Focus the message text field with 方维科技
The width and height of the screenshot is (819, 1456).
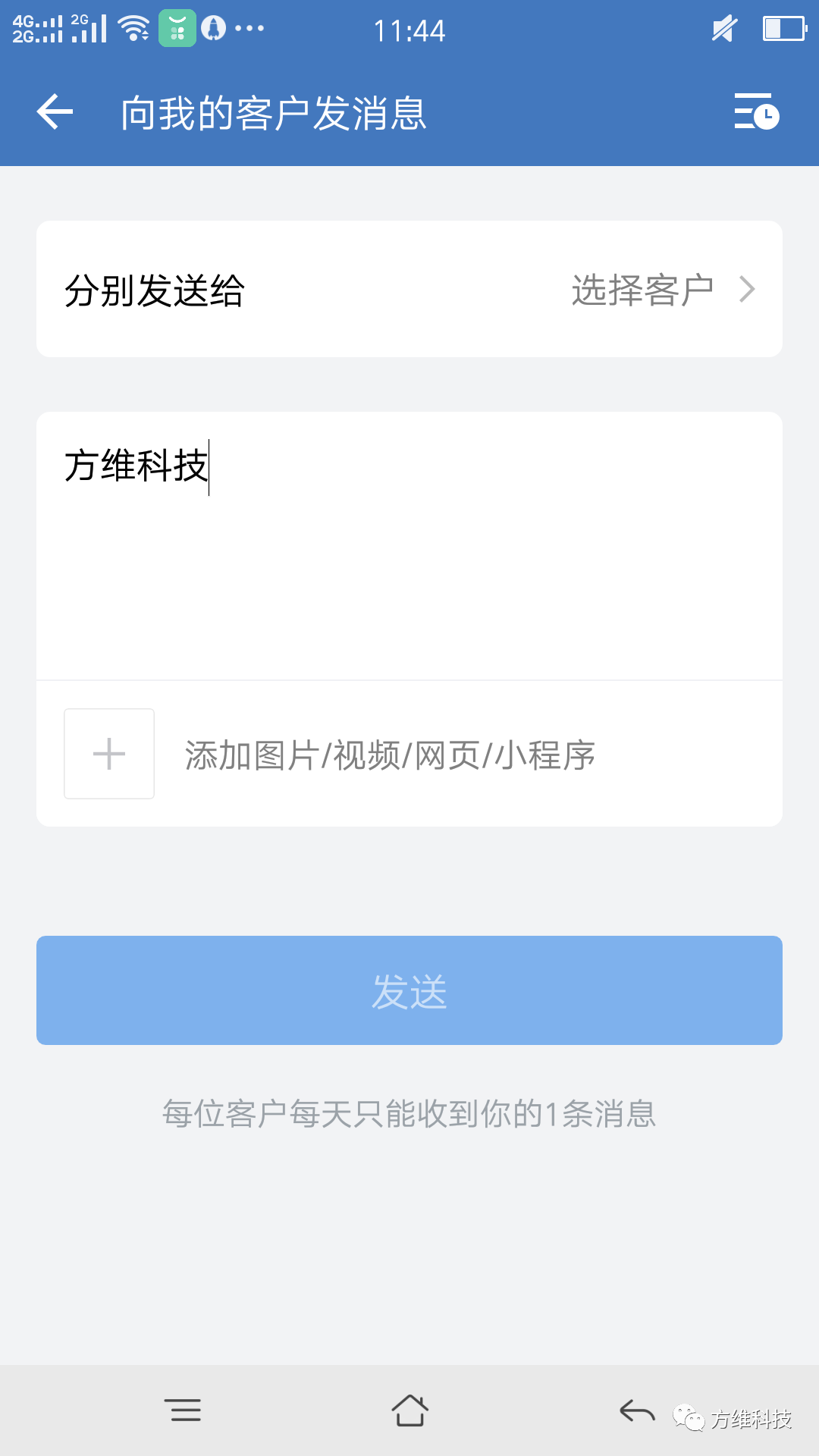pyautogui.click(x=409, y=546)
